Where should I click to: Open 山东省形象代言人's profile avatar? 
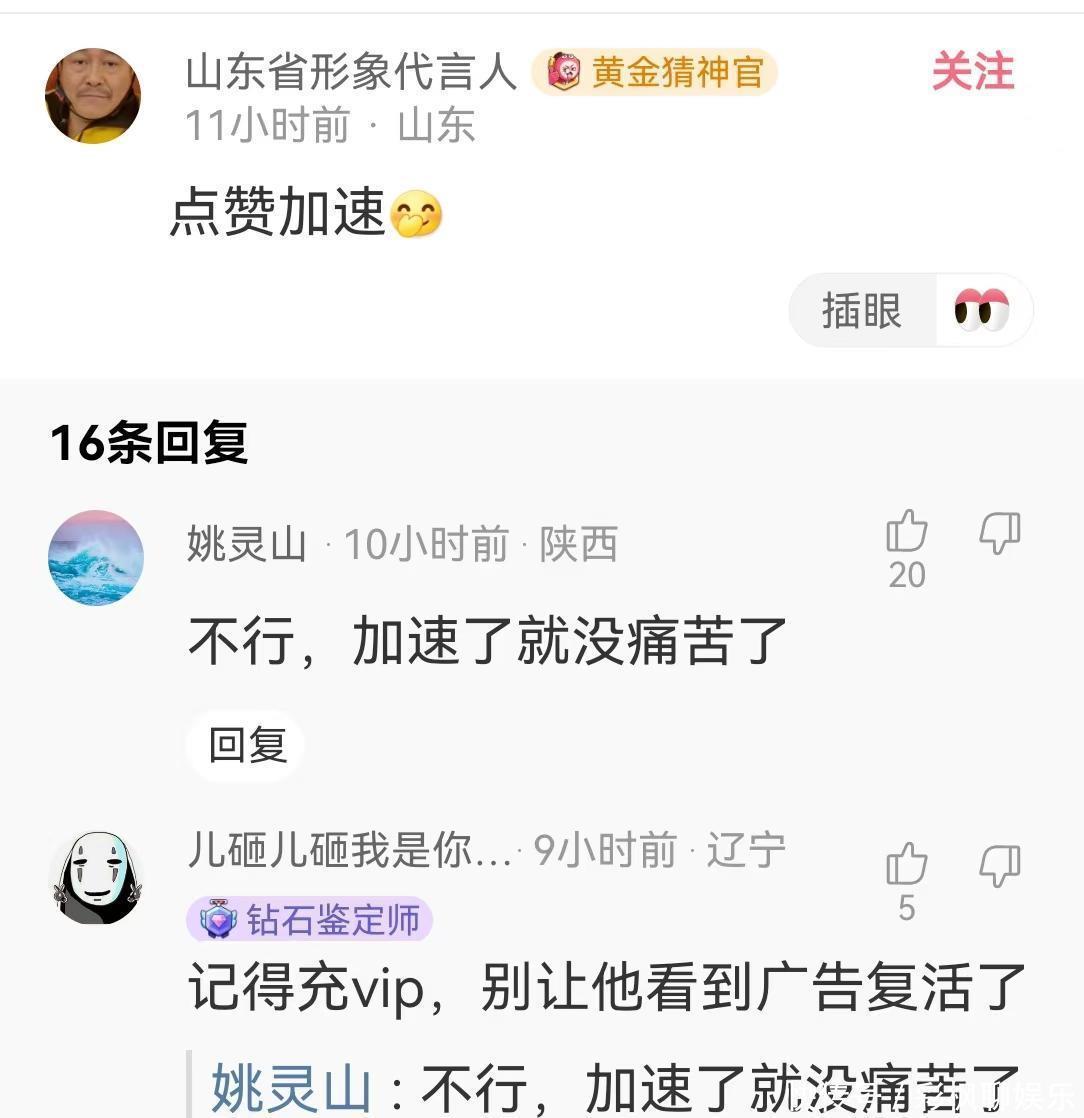[93, 96]
